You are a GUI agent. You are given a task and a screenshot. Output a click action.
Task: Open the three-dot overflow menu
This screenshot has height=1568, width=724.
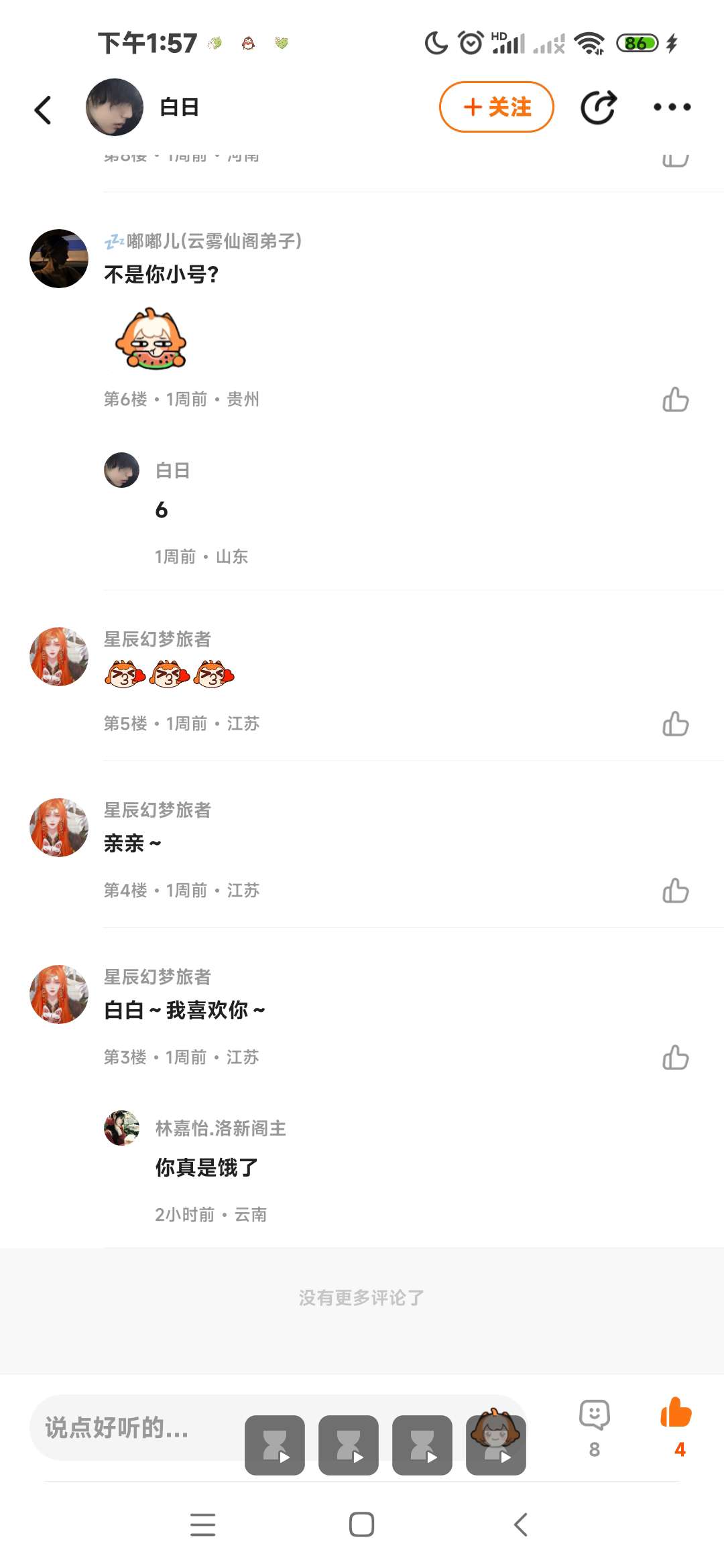click(x=672, y=107)
